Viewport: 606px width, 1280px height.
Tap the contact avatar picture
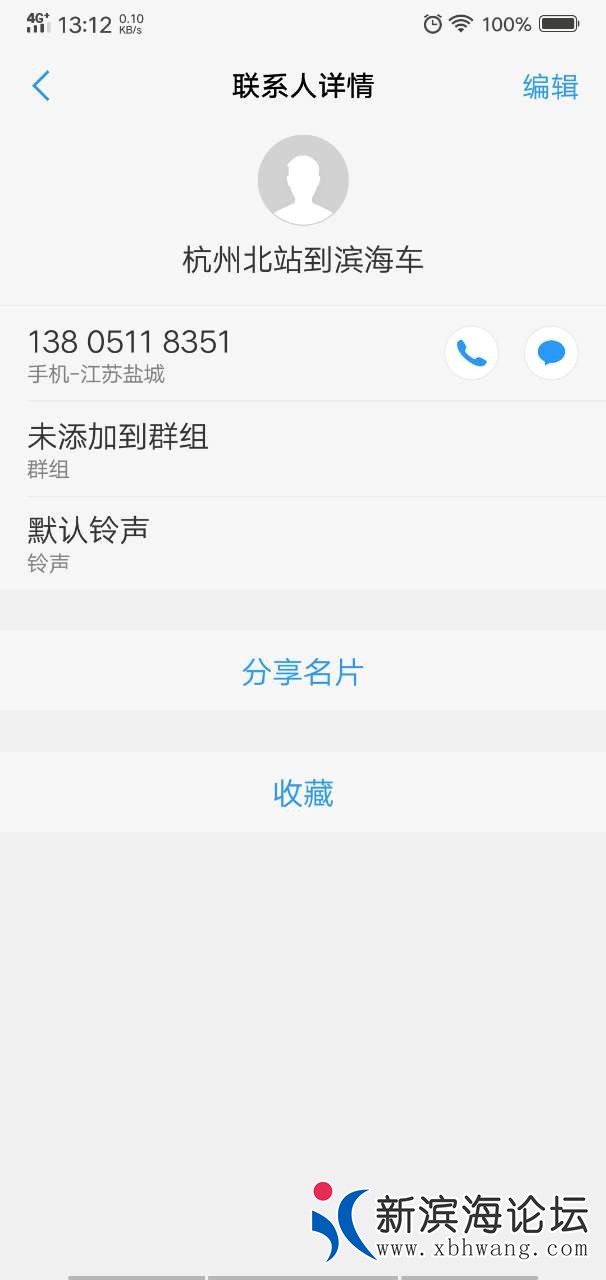[x=303, y=180]
